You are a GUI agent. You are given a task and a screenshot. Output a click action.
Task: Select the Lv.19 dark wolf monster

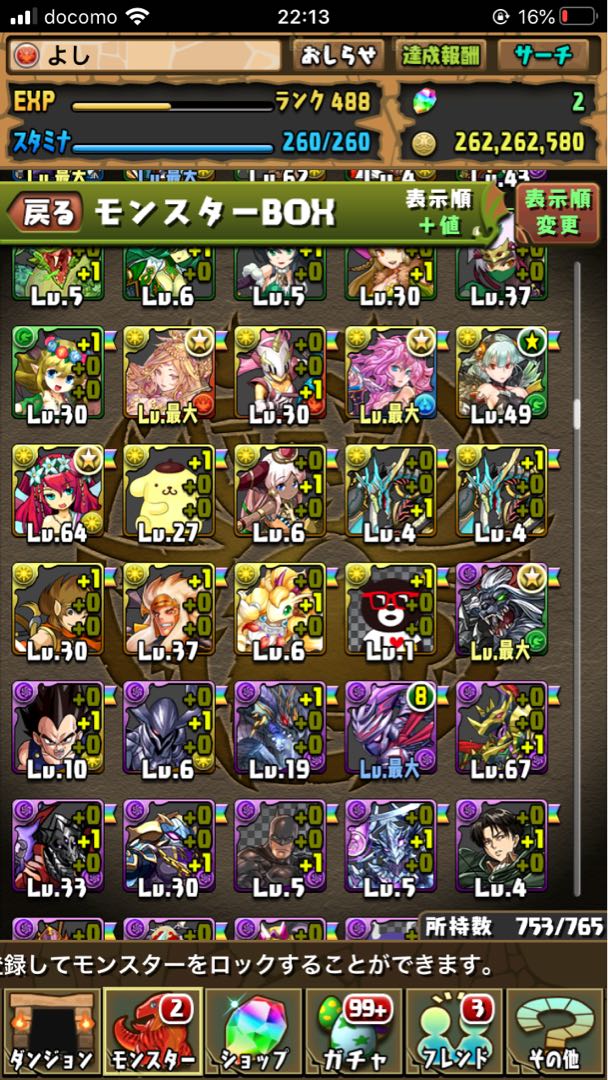click(x=280, y=729)
